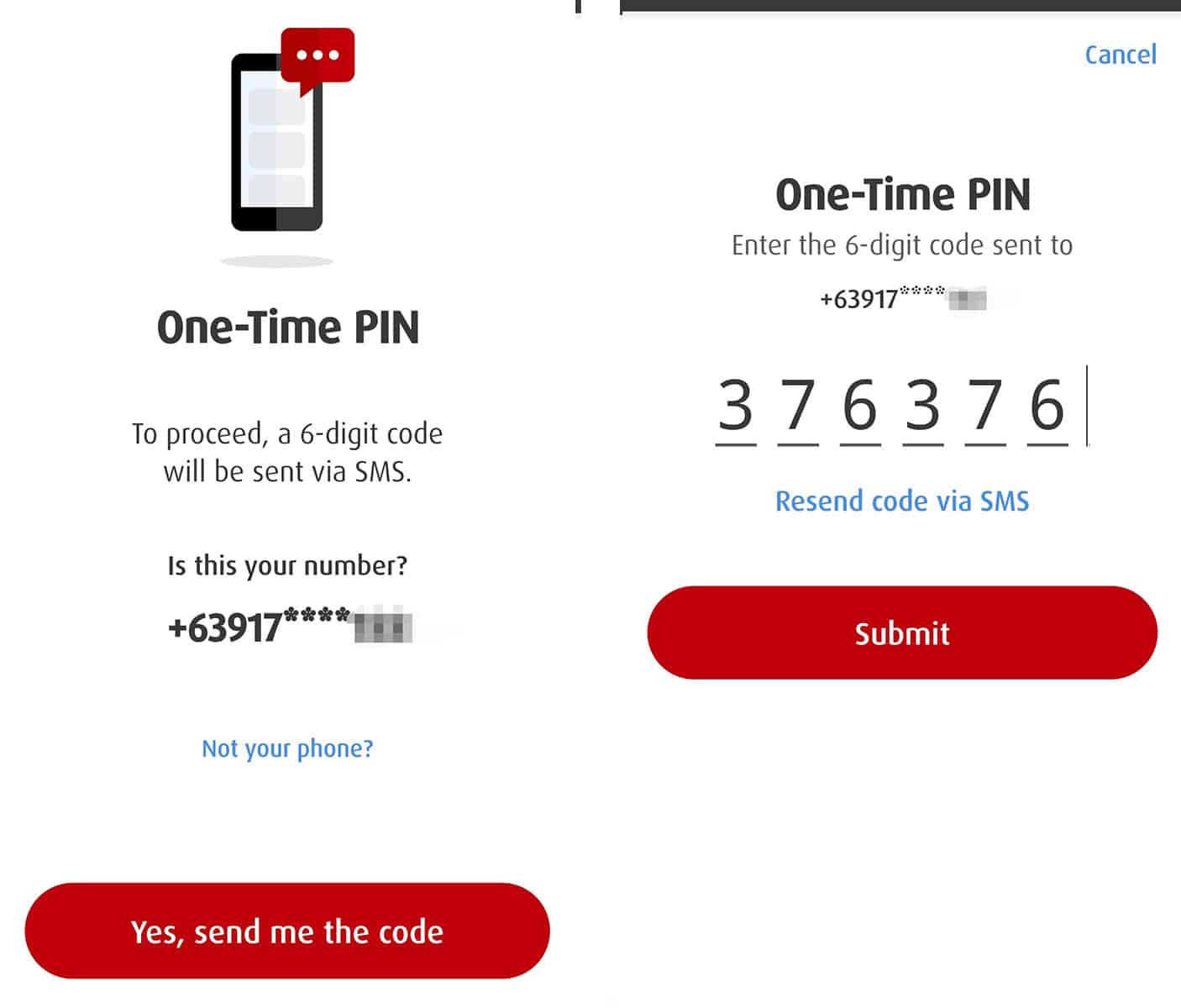1181x1008 pixels.
Task: Open the Not your phone? link
Action: pos(287,748)
